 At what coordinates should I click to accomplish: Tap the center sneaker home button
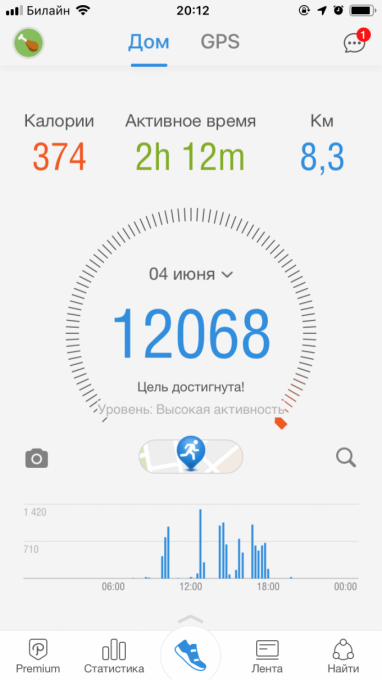[191, 656]
